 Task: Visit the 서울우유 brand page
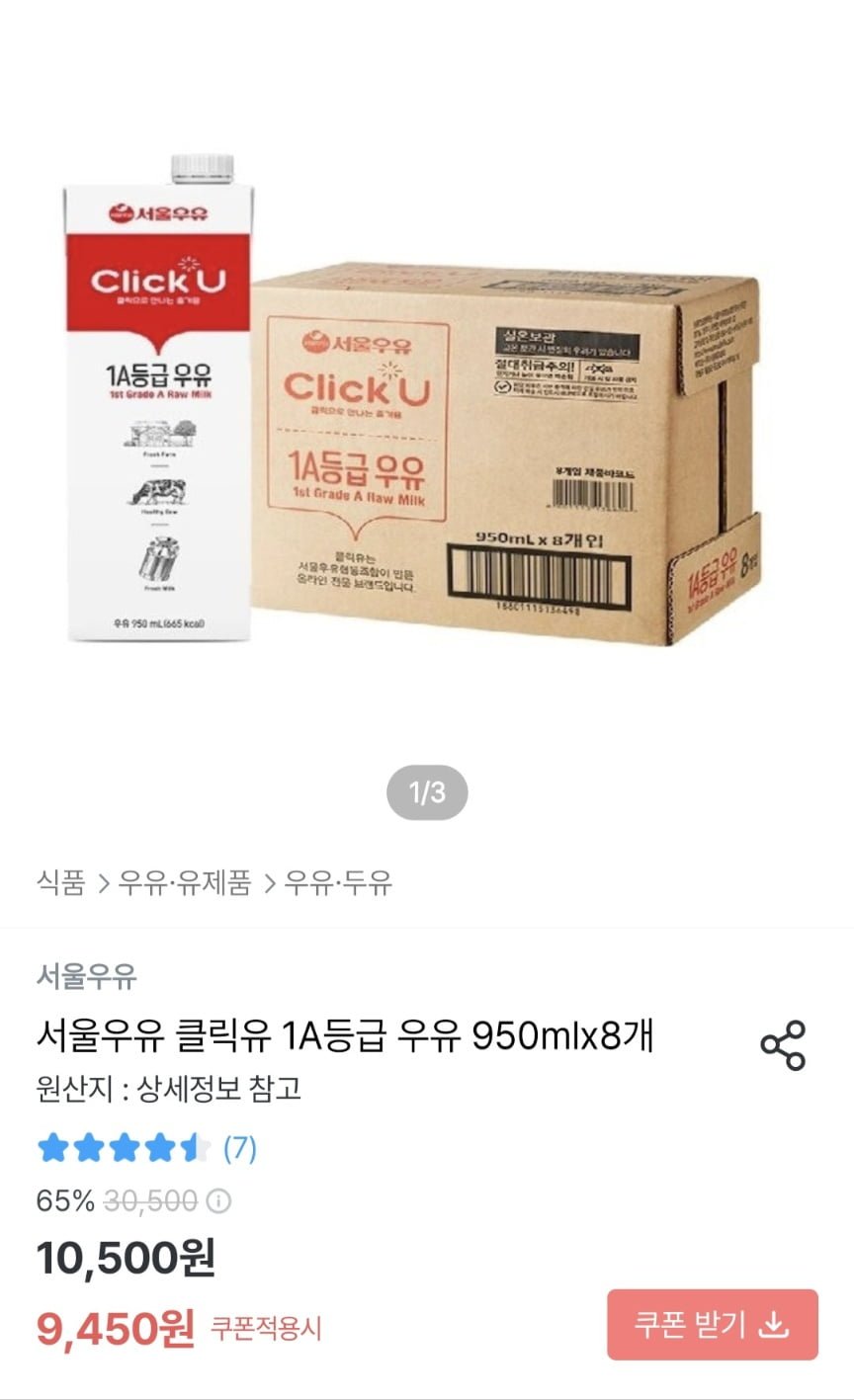[86, 976]
